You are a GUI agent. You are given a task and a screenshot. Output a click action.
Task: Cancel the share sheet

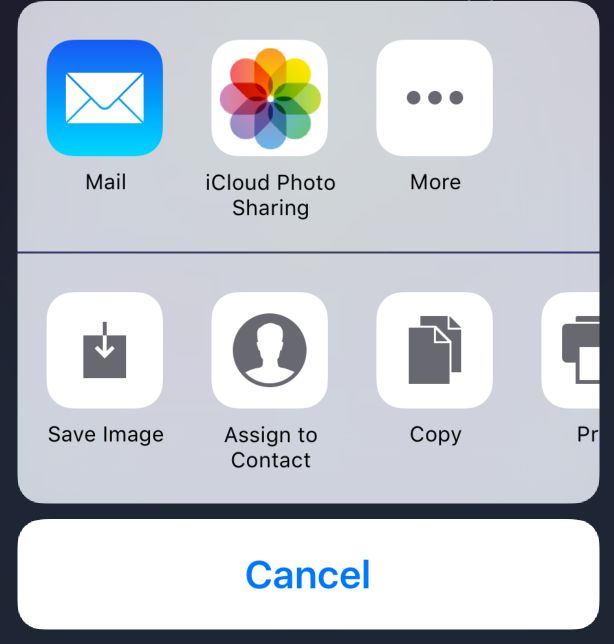(308, 574)
